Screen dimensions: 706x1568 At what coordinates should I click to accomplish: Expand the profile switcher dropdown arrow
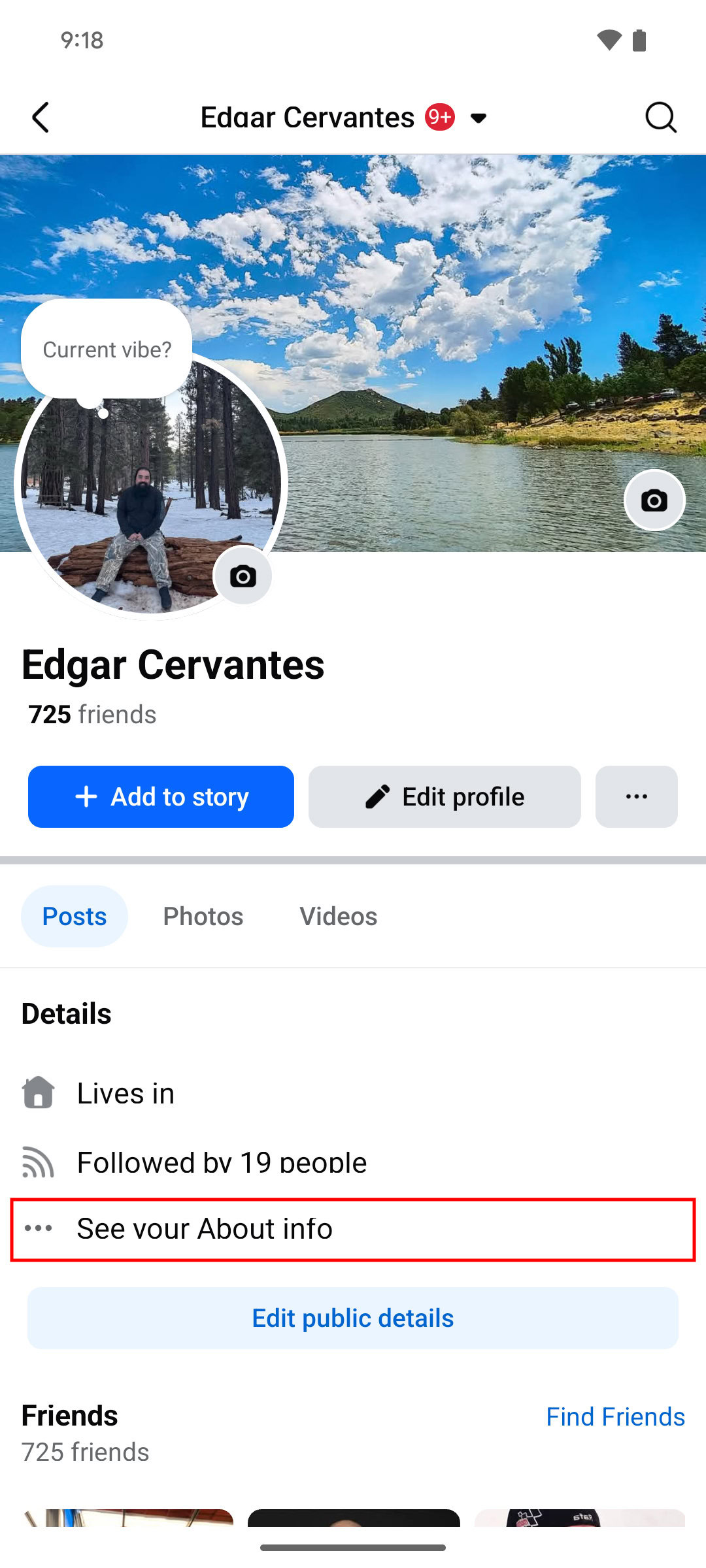tap(479, 118)
